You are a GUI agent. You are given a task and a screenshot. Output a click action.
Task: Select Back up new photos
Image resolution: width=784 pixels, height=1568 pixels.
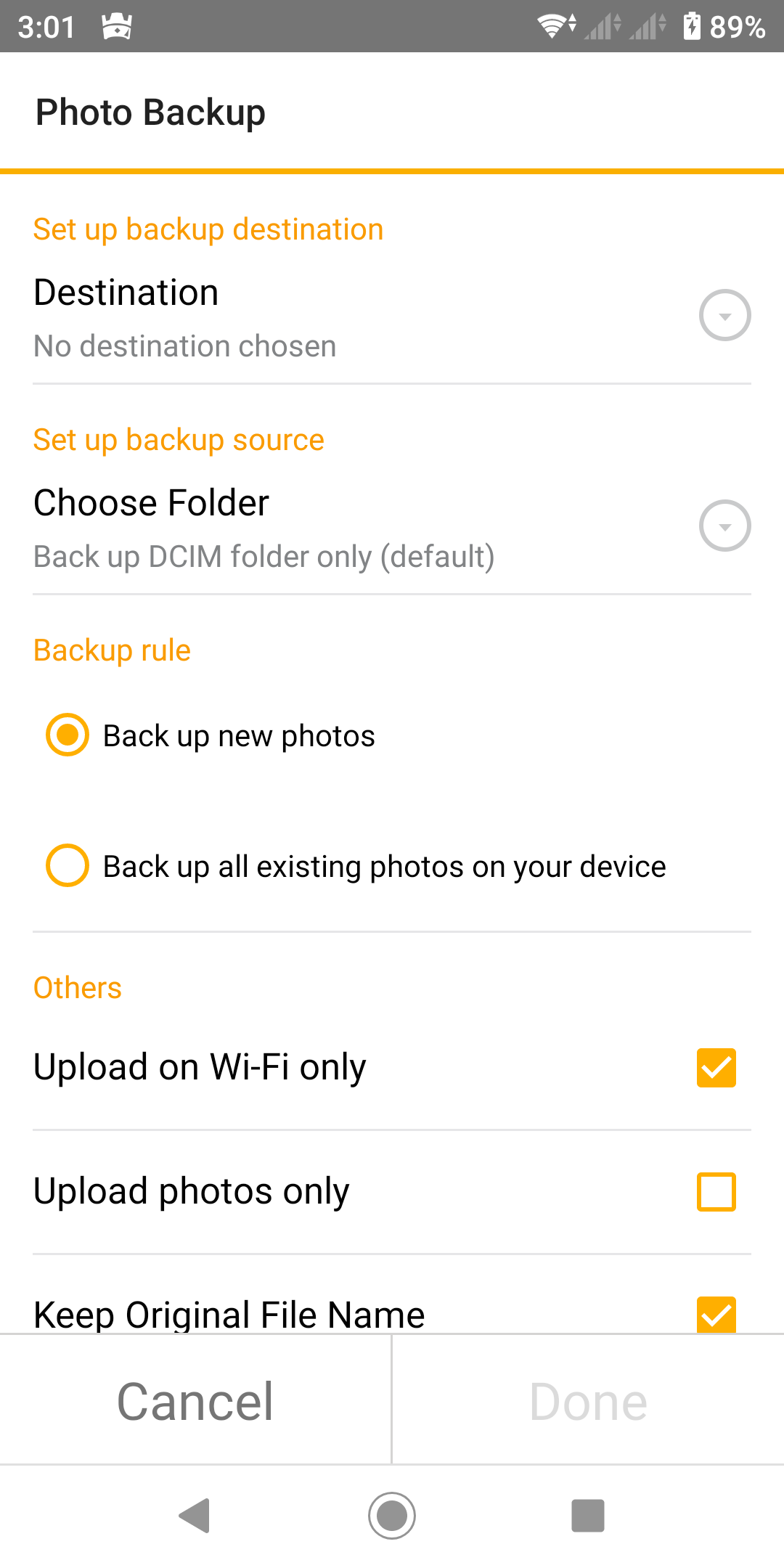pos(68,735)
